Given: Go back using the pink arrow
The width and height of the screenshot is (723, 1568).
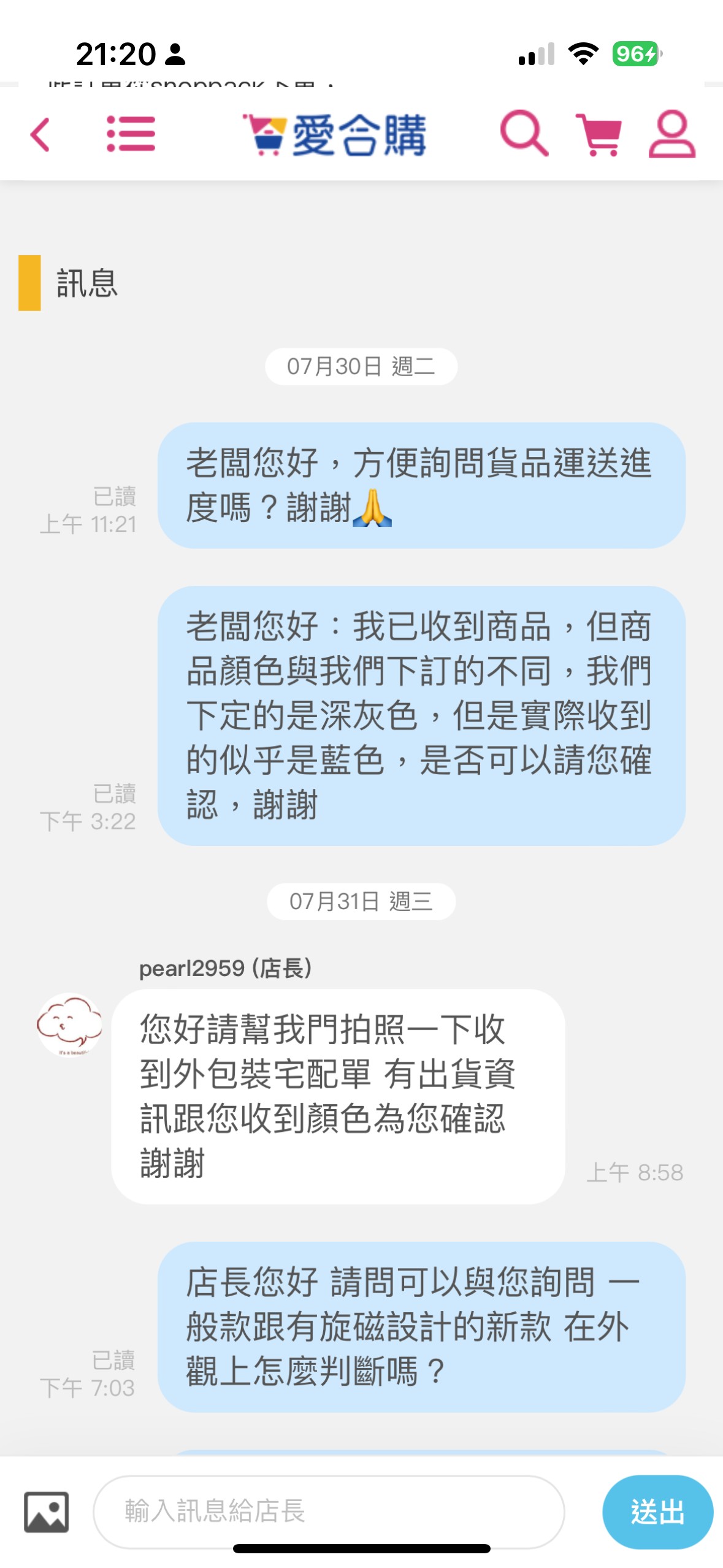Looking at the screenshot, I should click(x=40, y=134).
